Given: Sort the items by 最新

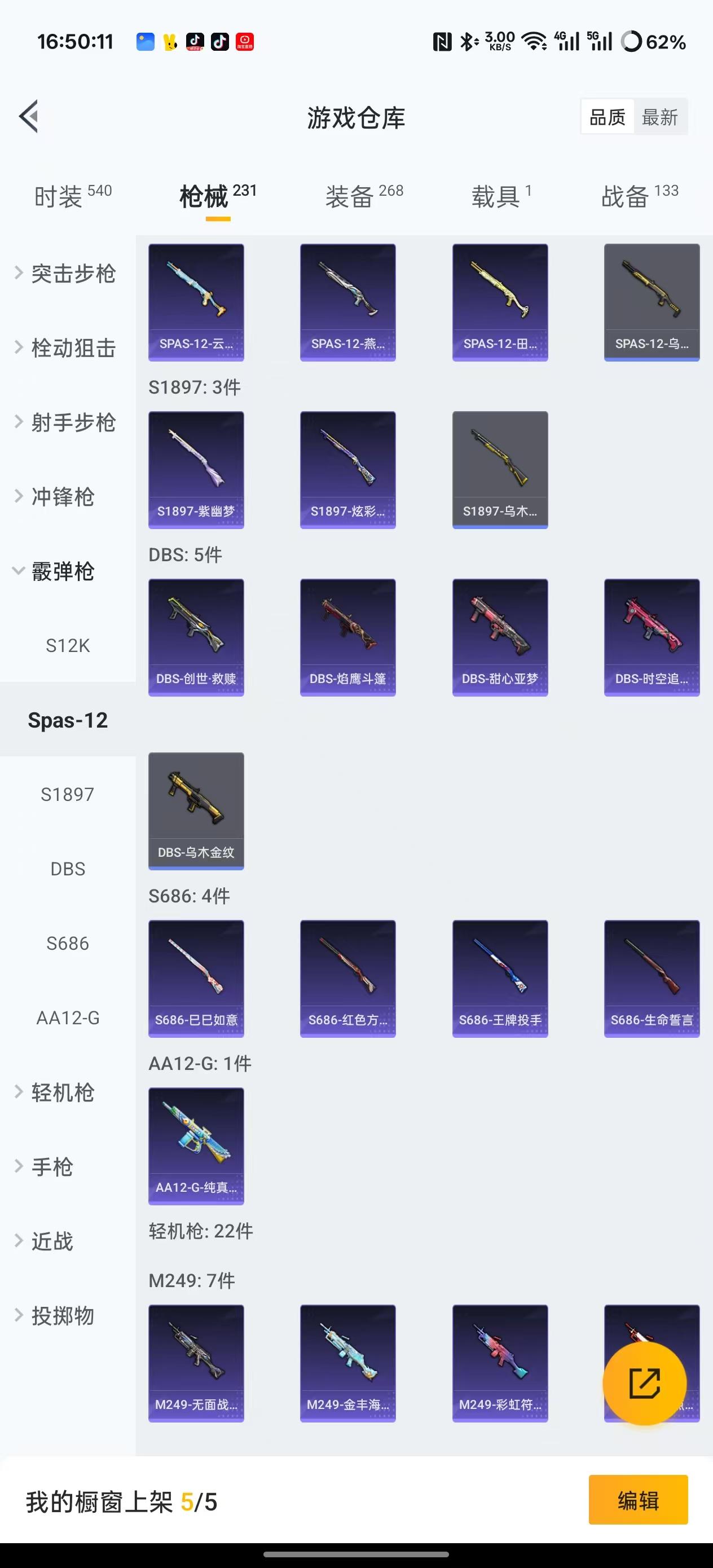Looking at the screenshot, I should [x=660, y=117].
